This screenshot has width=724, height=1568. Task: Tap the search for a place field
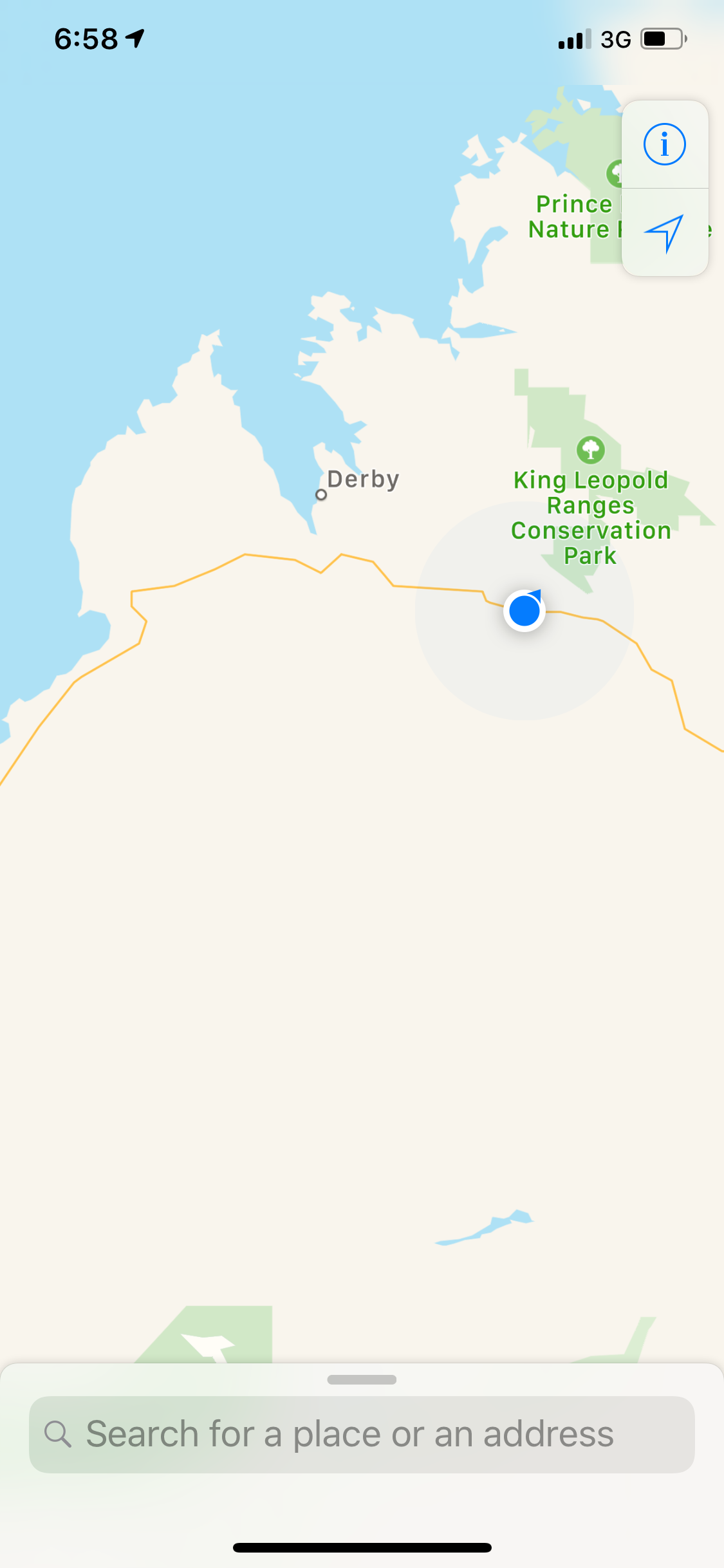[362, 1434]
